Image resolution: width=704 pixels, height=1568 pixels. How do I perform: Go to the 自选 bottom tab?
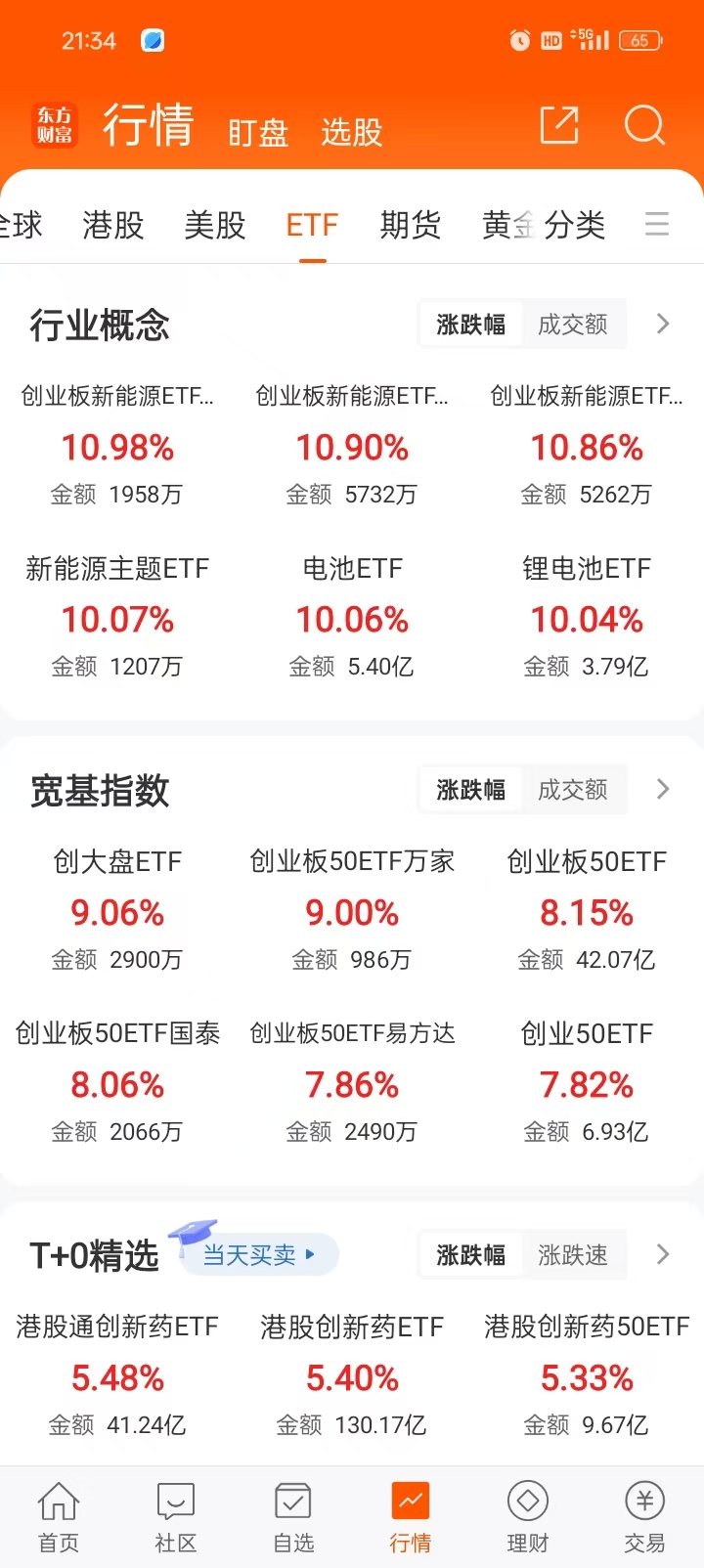click(293, 1517)
